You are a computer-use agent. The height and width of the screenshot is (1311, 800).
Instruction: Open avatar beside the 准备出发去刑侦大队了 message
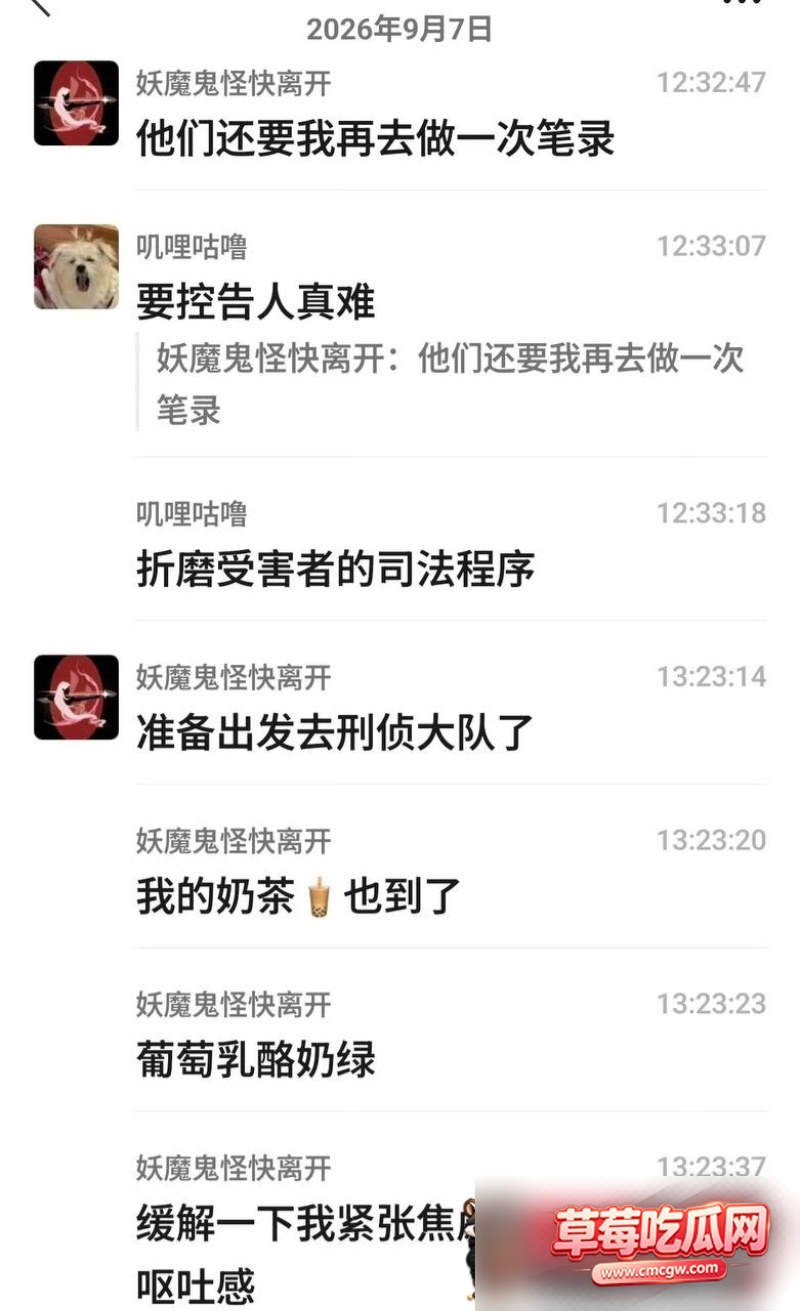pos(76,697)
